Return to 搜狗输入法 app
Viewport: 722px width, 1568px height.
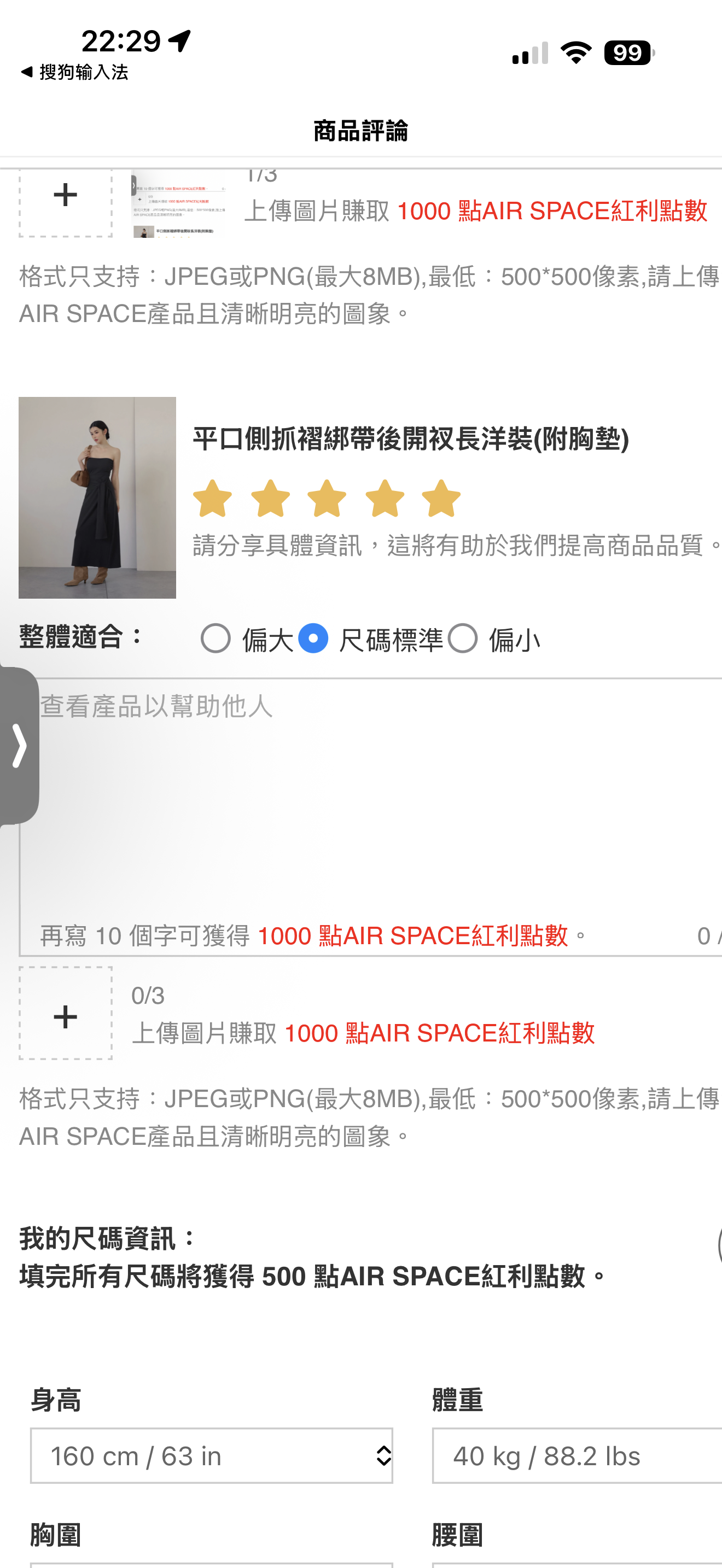pos(74,72)
